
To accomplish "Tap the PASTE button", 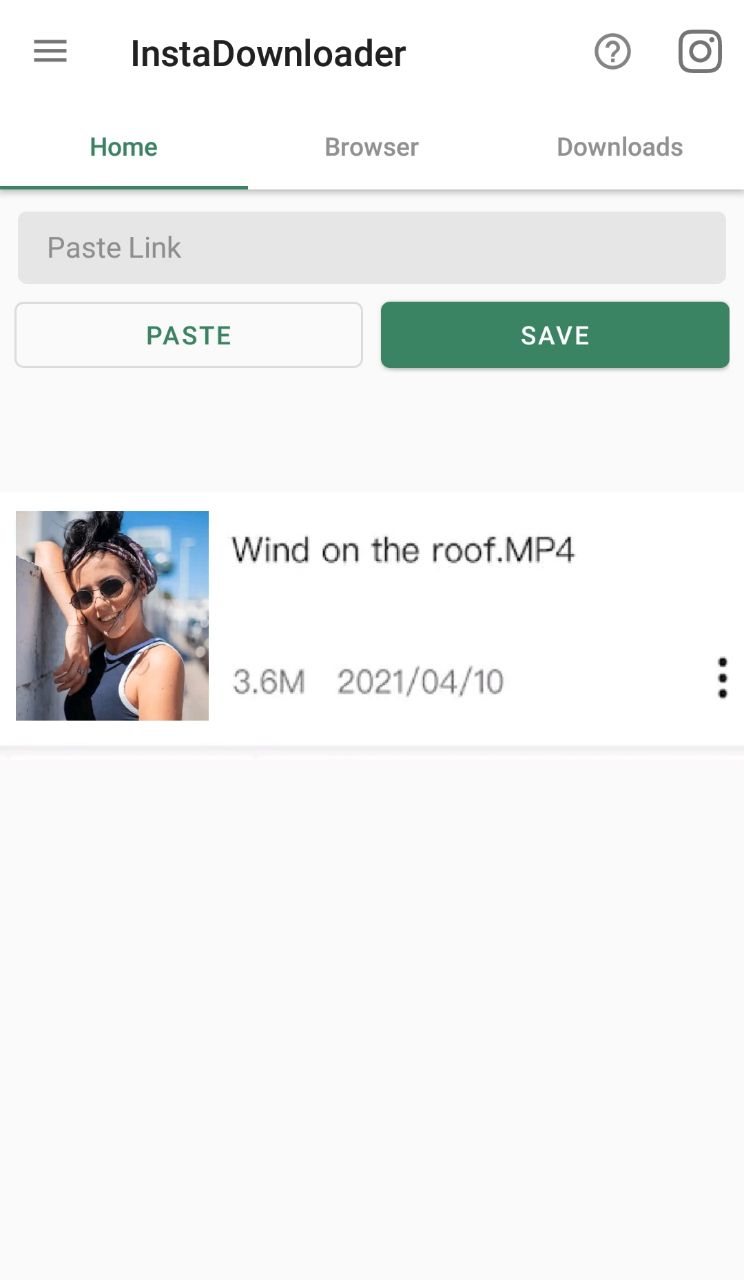I will pyautogui.click(x=189, y=335).
